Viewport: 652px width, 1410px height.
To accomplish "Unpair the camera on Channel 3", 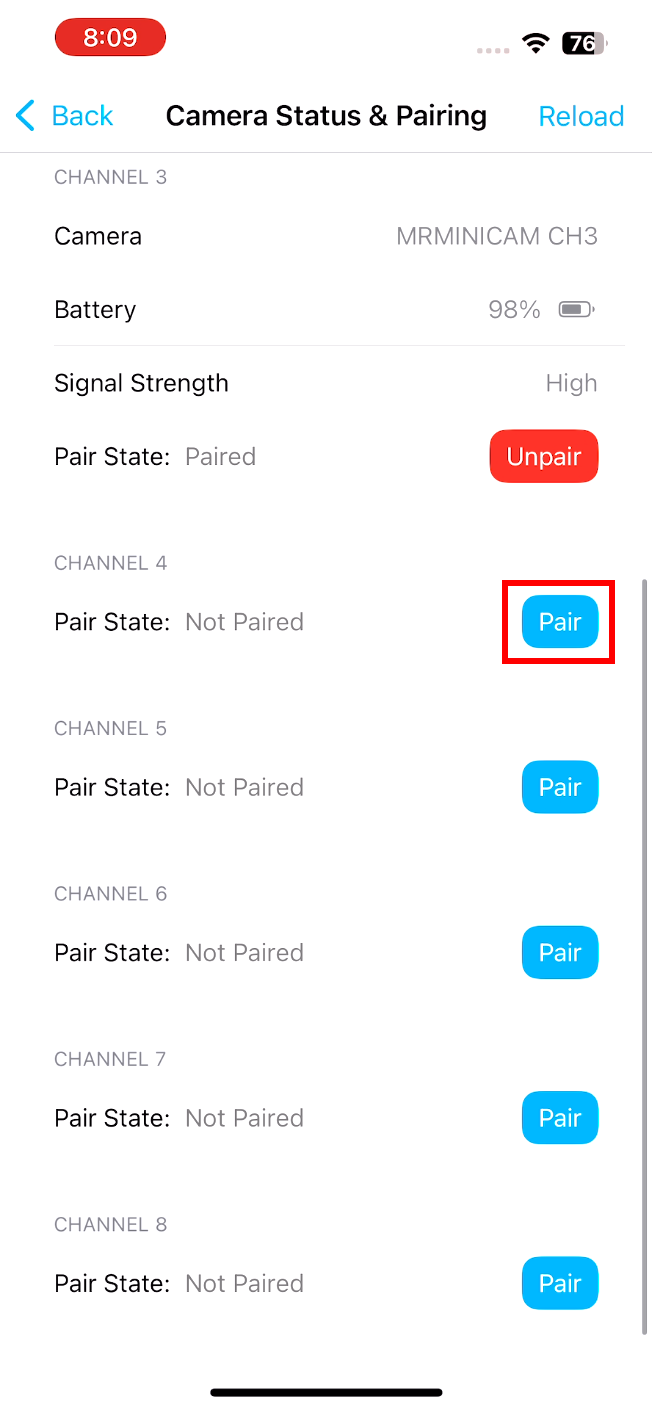I will coord(544,457).
